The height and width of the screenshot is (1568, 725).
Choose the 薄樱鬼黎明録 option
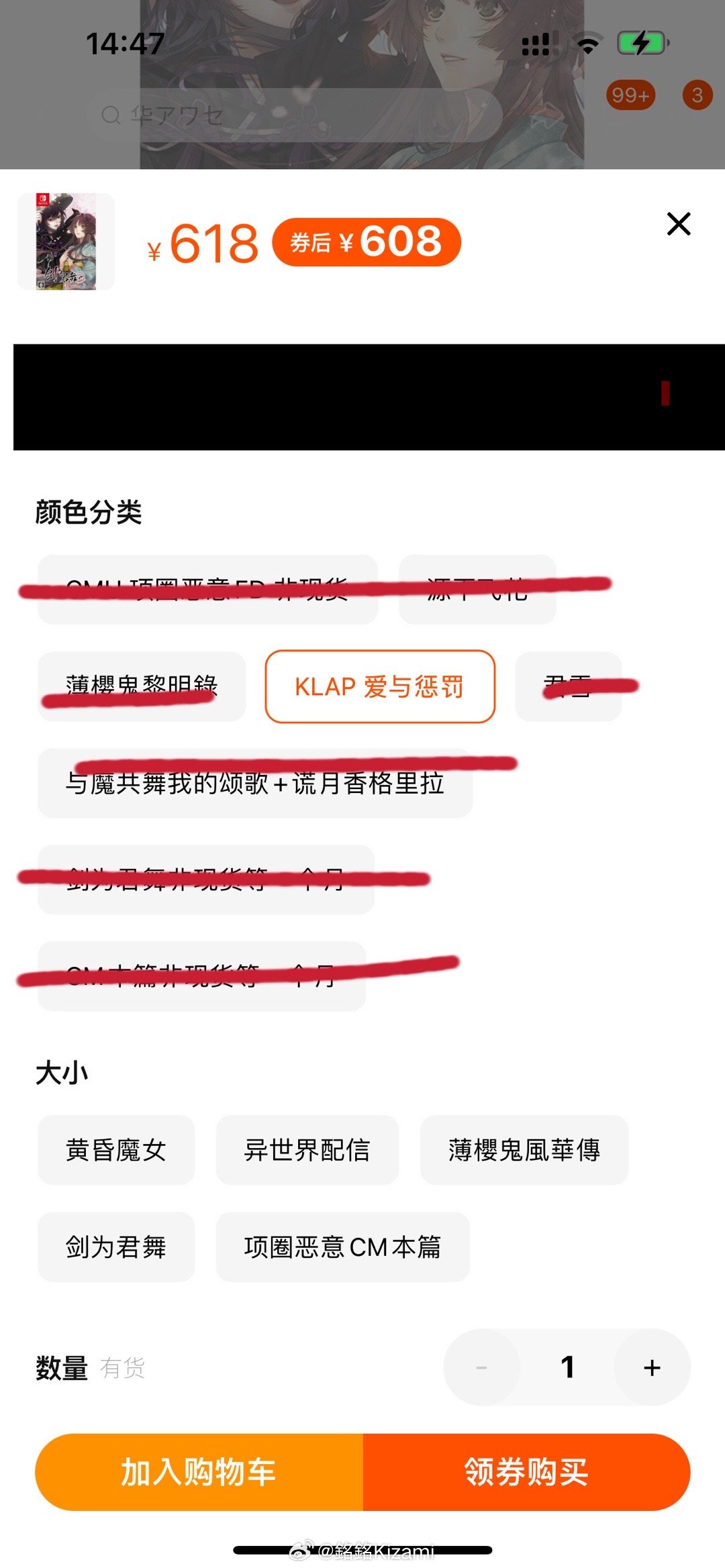pos(142,686)
